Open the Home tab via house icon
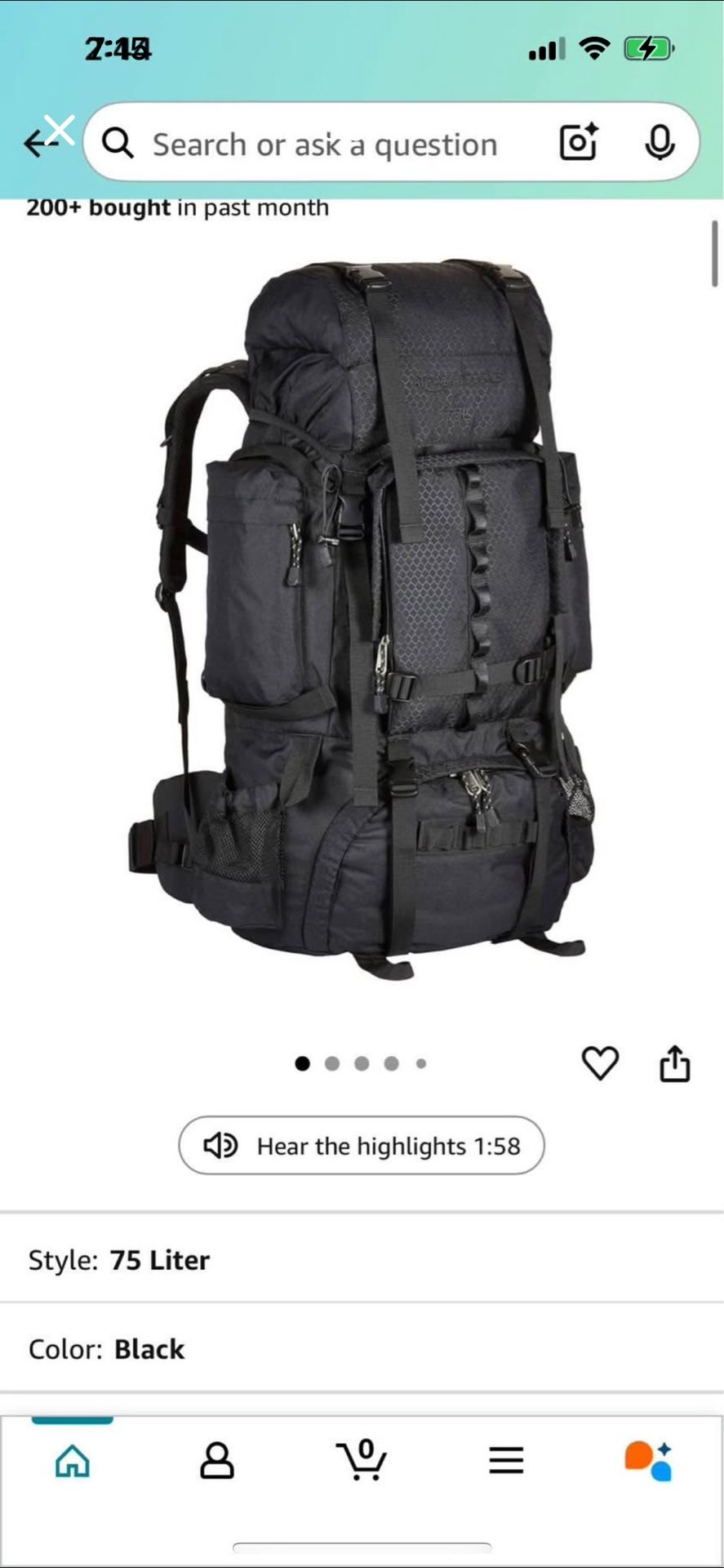This screenshot has height=1568, width=724. [72, 1462]
